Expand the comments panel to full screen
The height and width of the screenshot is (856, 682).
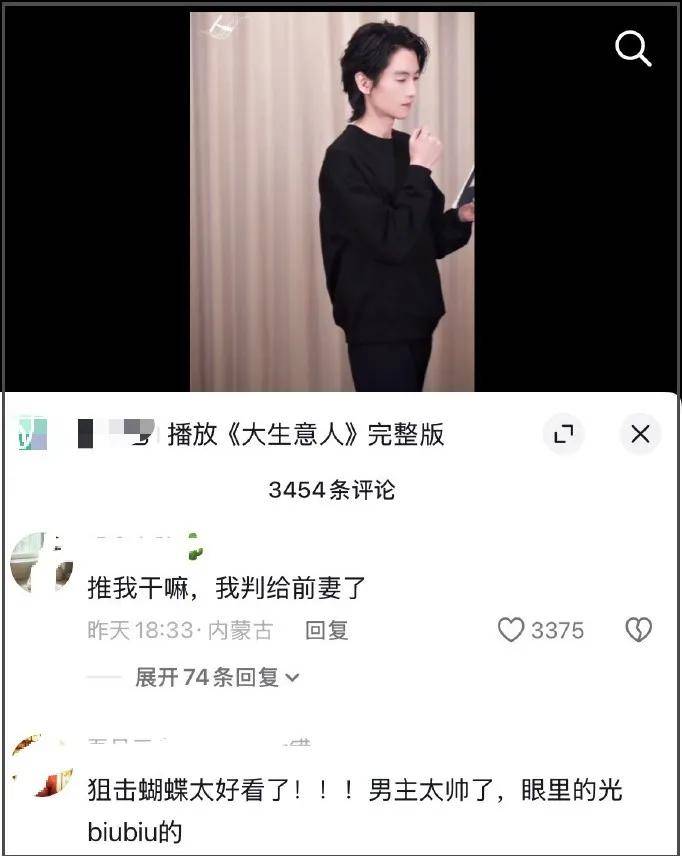pyautogui.click(x=564, y=434)
